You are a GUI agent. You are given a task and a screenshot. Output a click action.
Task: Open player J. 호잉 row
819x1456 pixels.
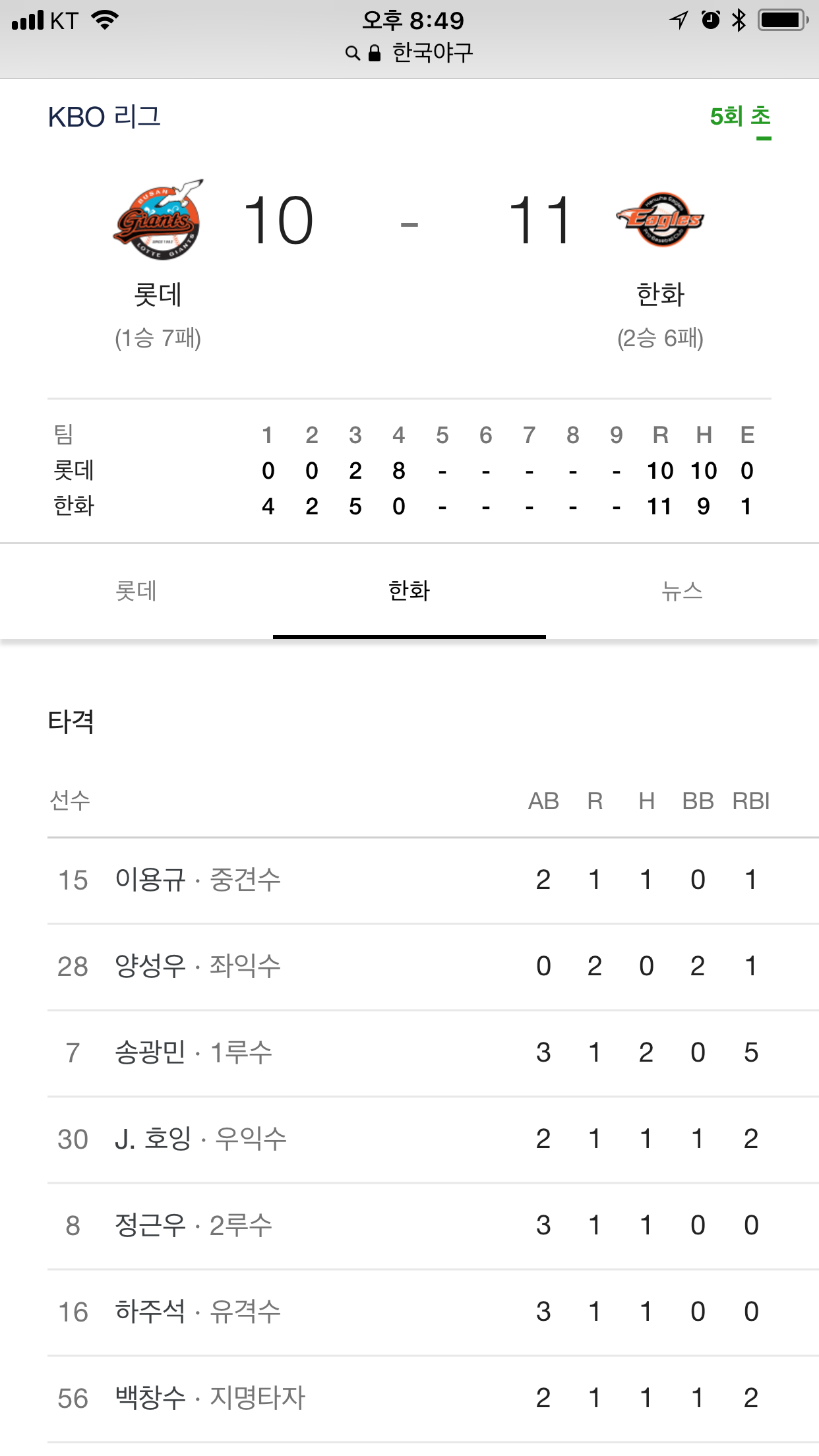[x=409, y=1139]
